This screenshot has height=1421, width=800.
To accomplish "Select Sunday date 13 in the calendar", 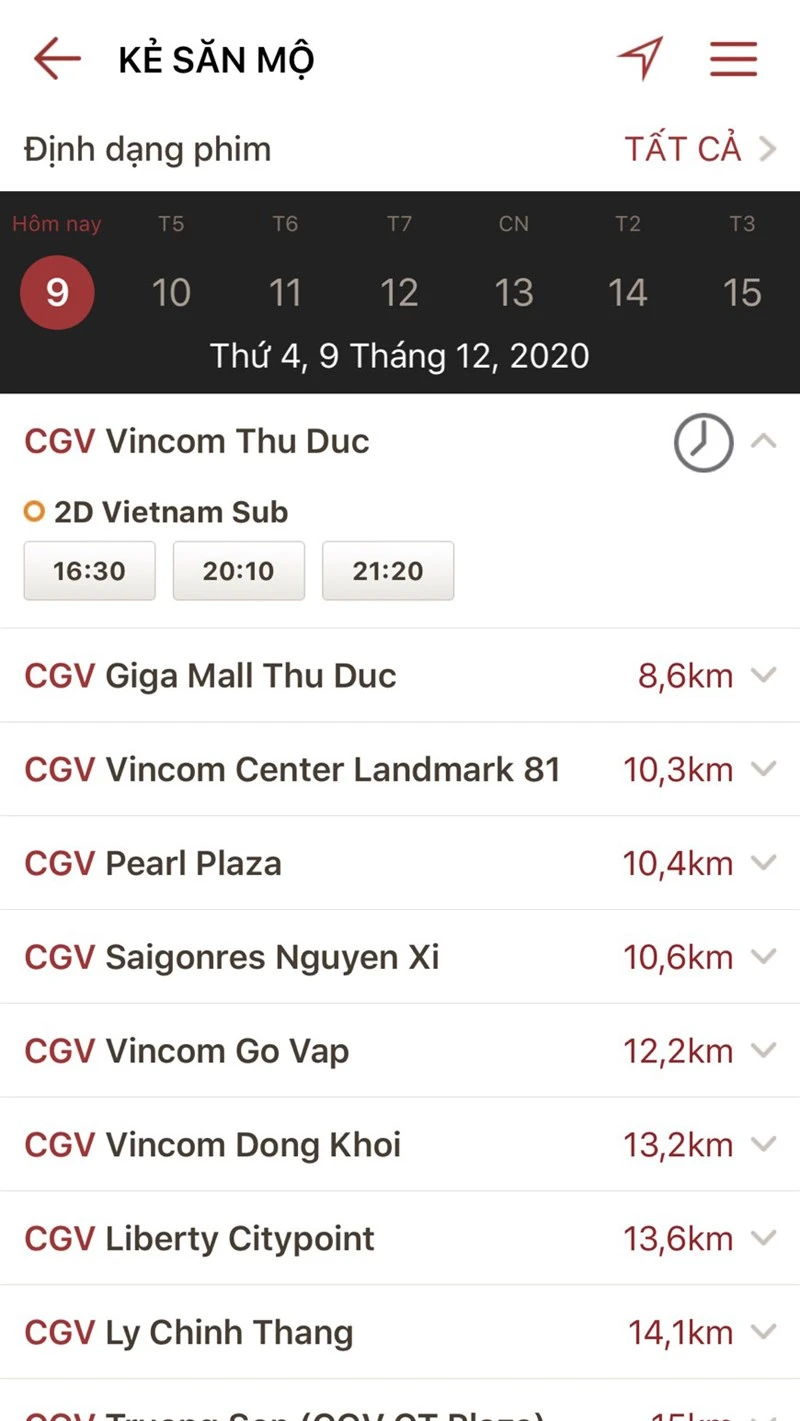I will (x=514, y=292).
